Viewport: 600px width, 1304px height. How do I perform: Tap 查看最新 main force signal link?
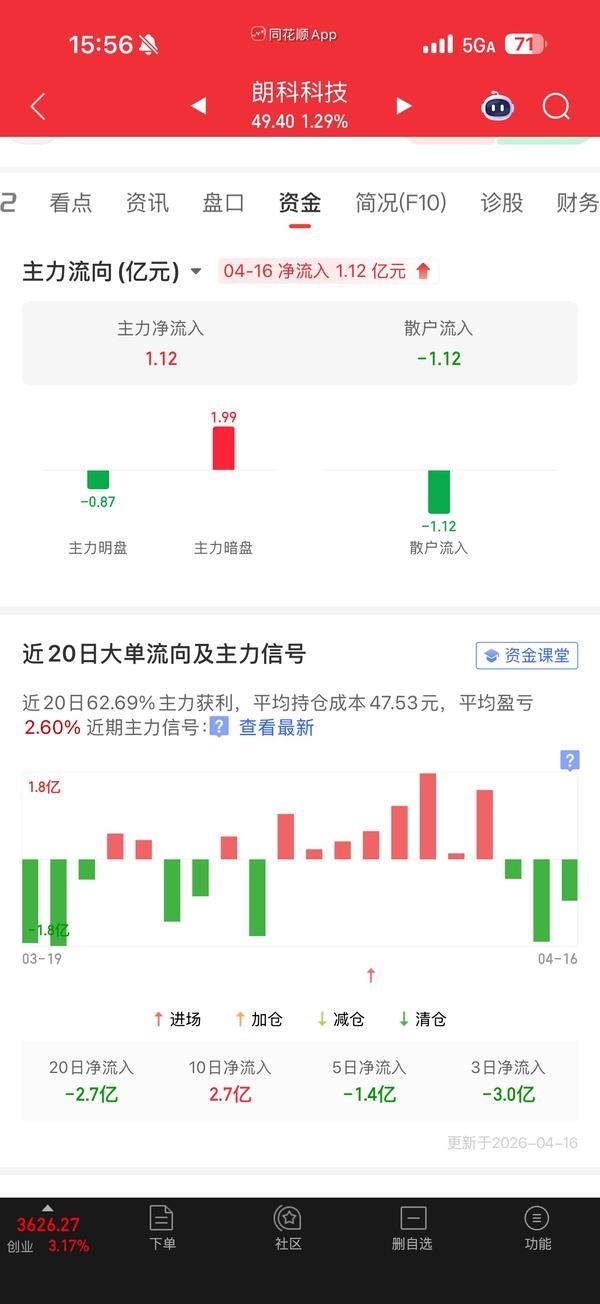tap(276, 728)
